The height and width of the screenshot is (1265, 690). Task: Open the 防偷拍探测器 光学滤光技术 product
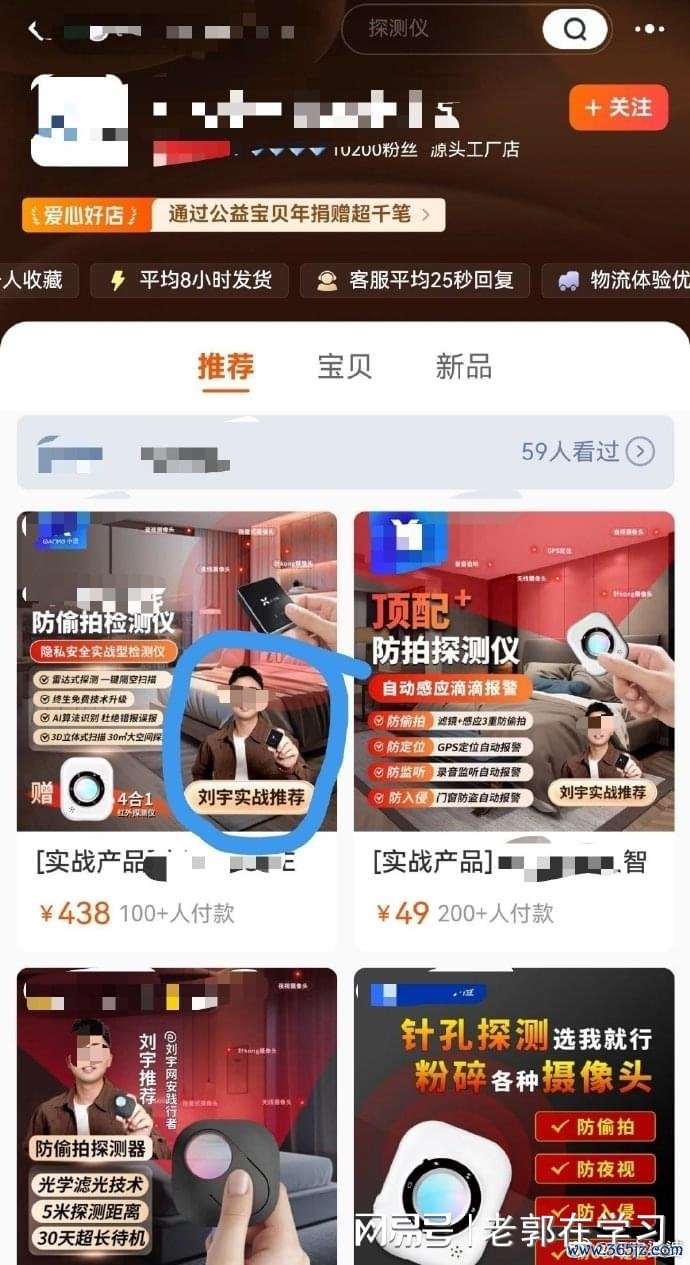(176, 1110)
